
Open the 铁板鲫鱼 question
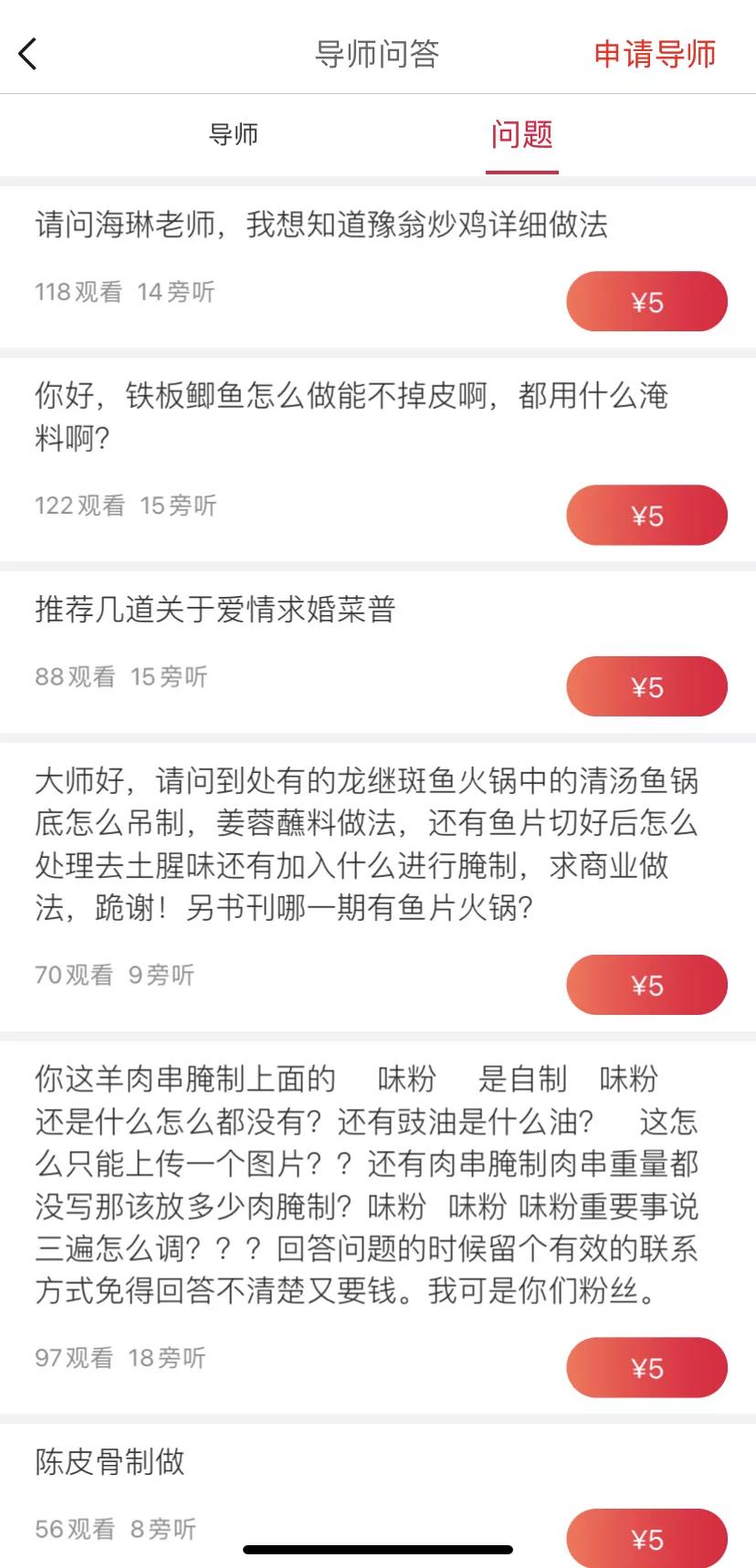pos(352,416)
